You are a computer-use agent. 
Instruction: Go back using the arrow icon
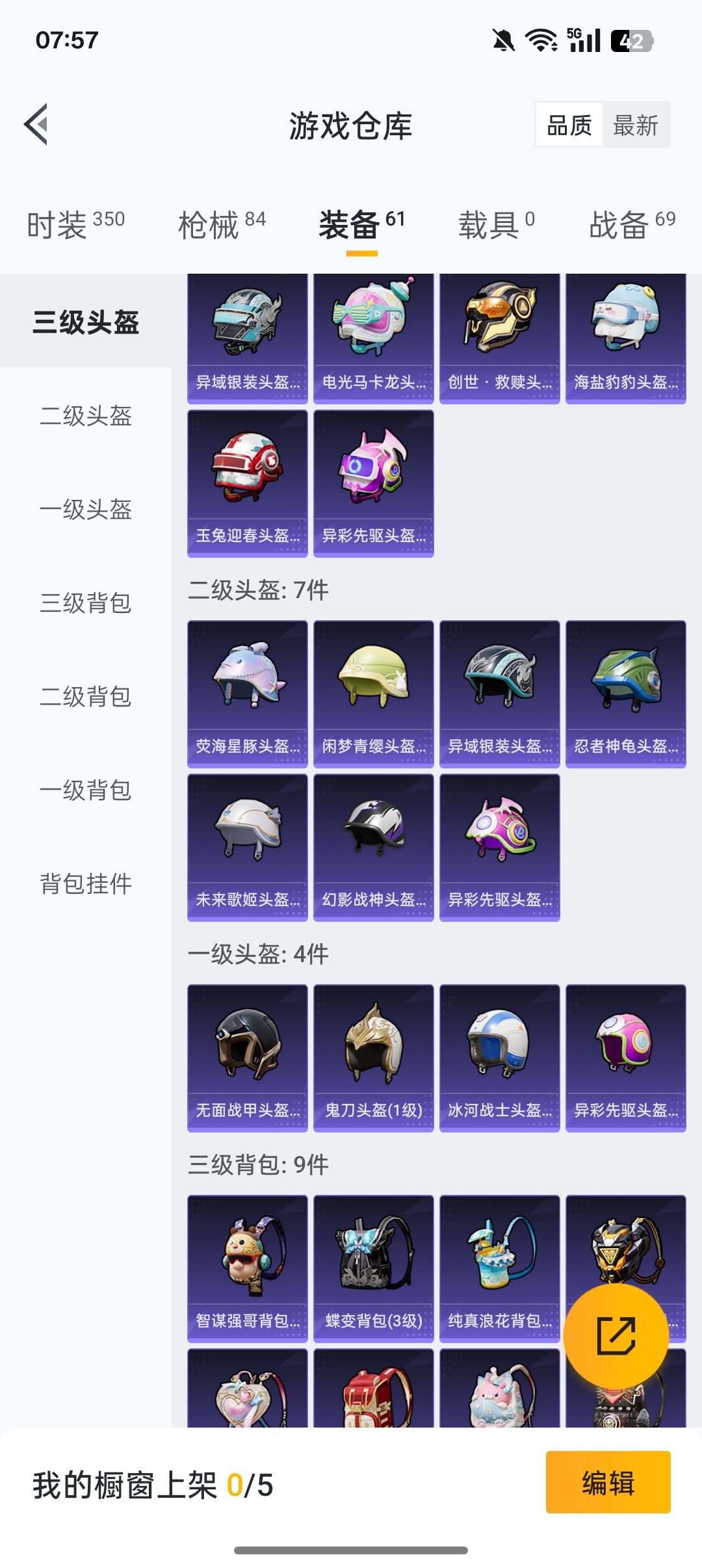pyautogui.click(x=36, y=124)
